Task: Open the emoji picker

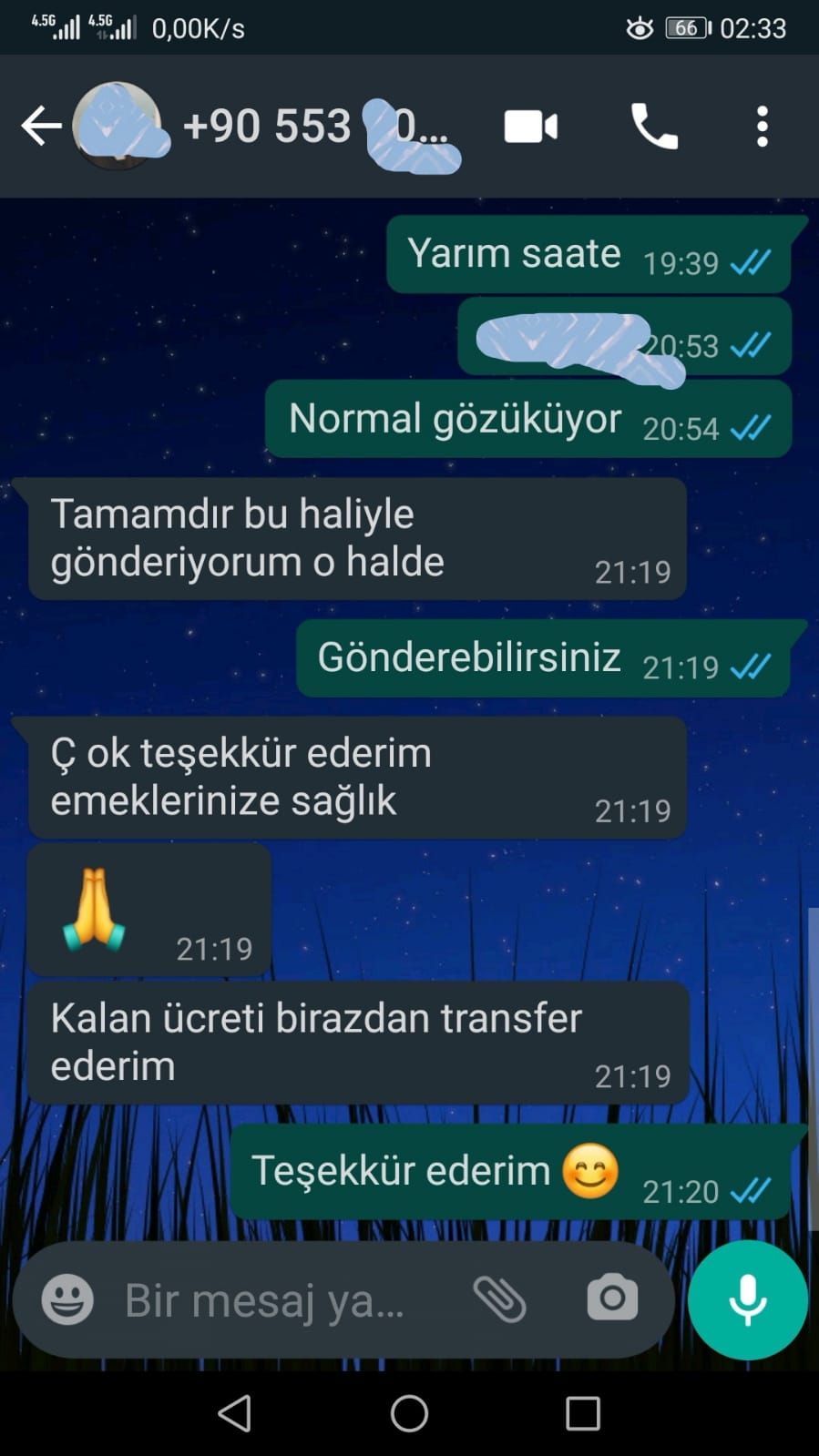Action: click(x=67, y=1299)
